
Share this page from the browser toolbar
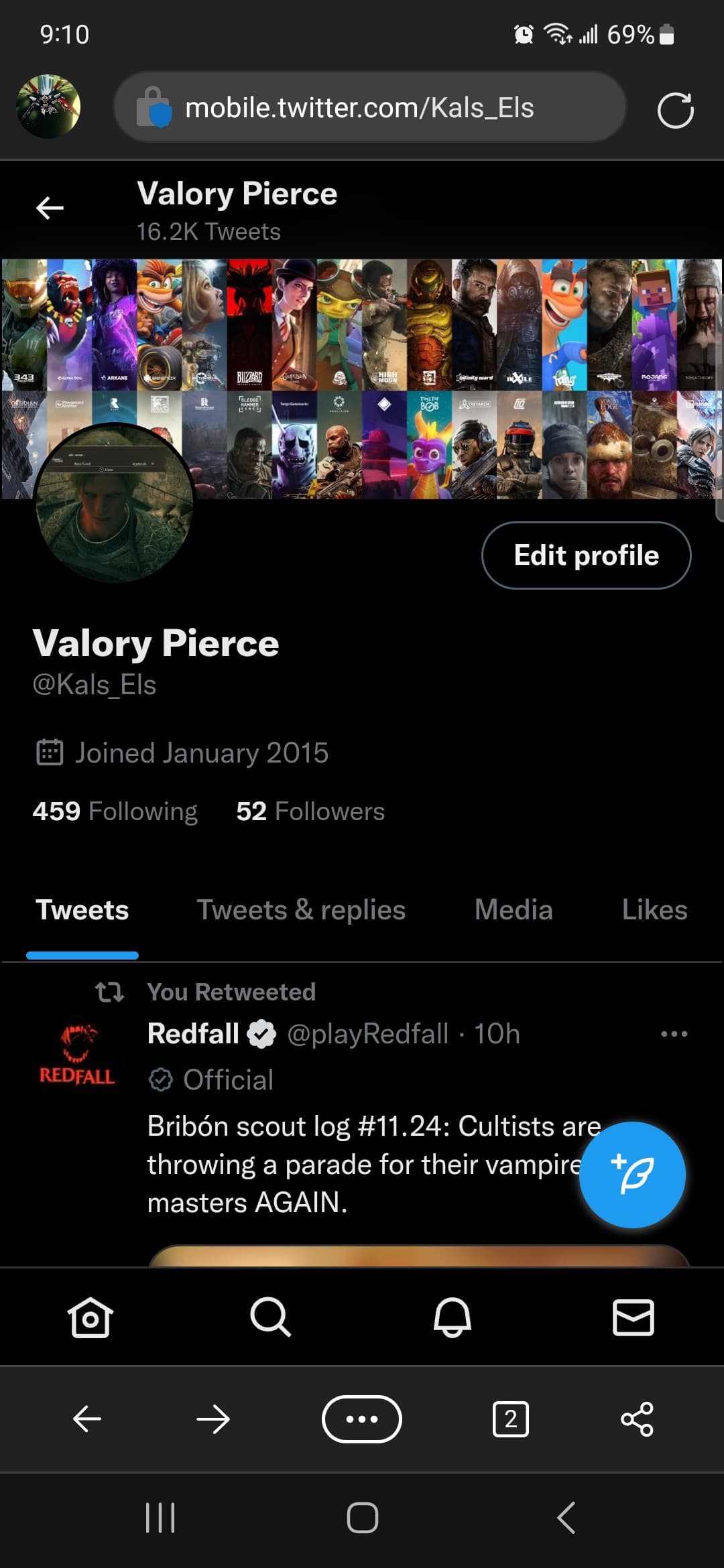(637, 1419)
